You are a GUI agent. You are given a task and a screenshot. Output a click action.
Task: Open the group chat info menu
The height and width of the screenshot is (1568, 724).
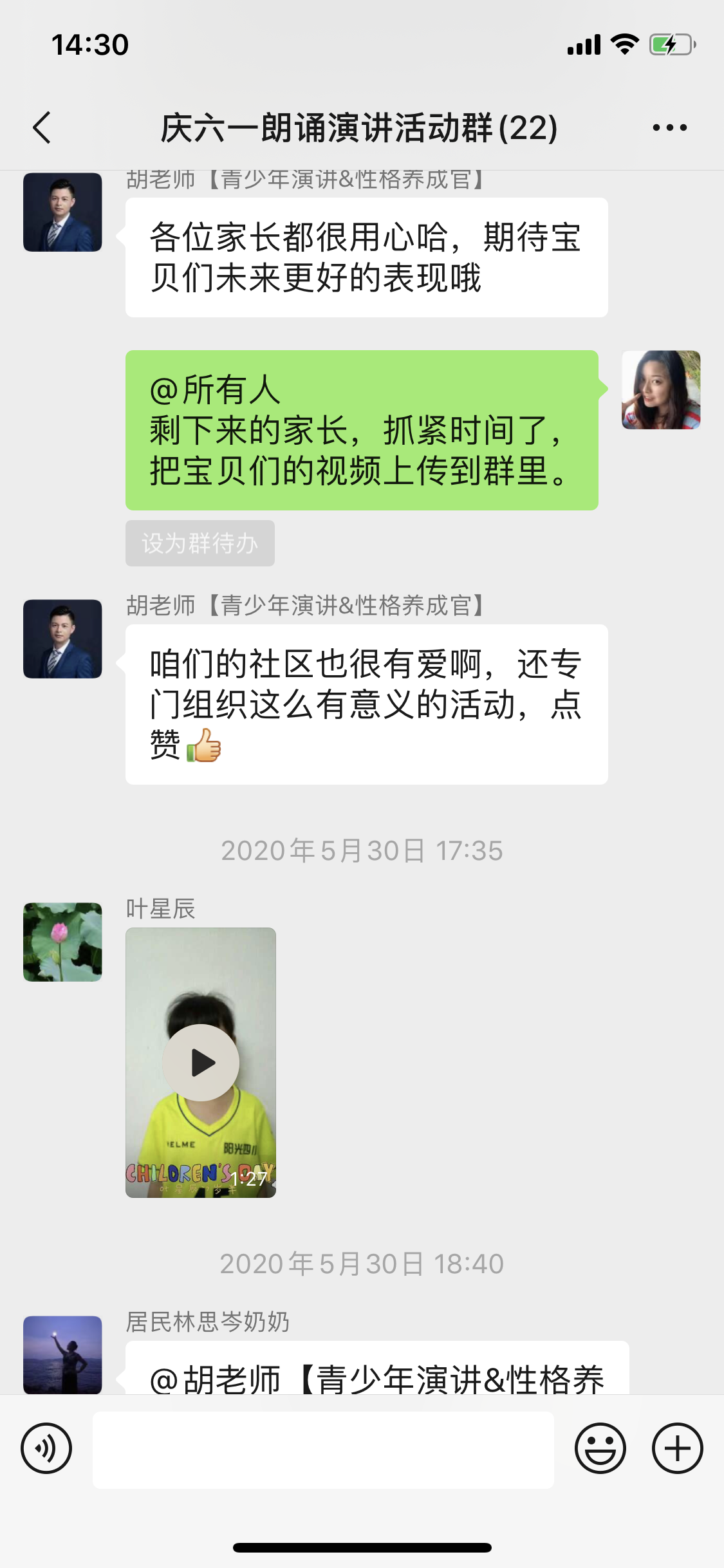669,127
